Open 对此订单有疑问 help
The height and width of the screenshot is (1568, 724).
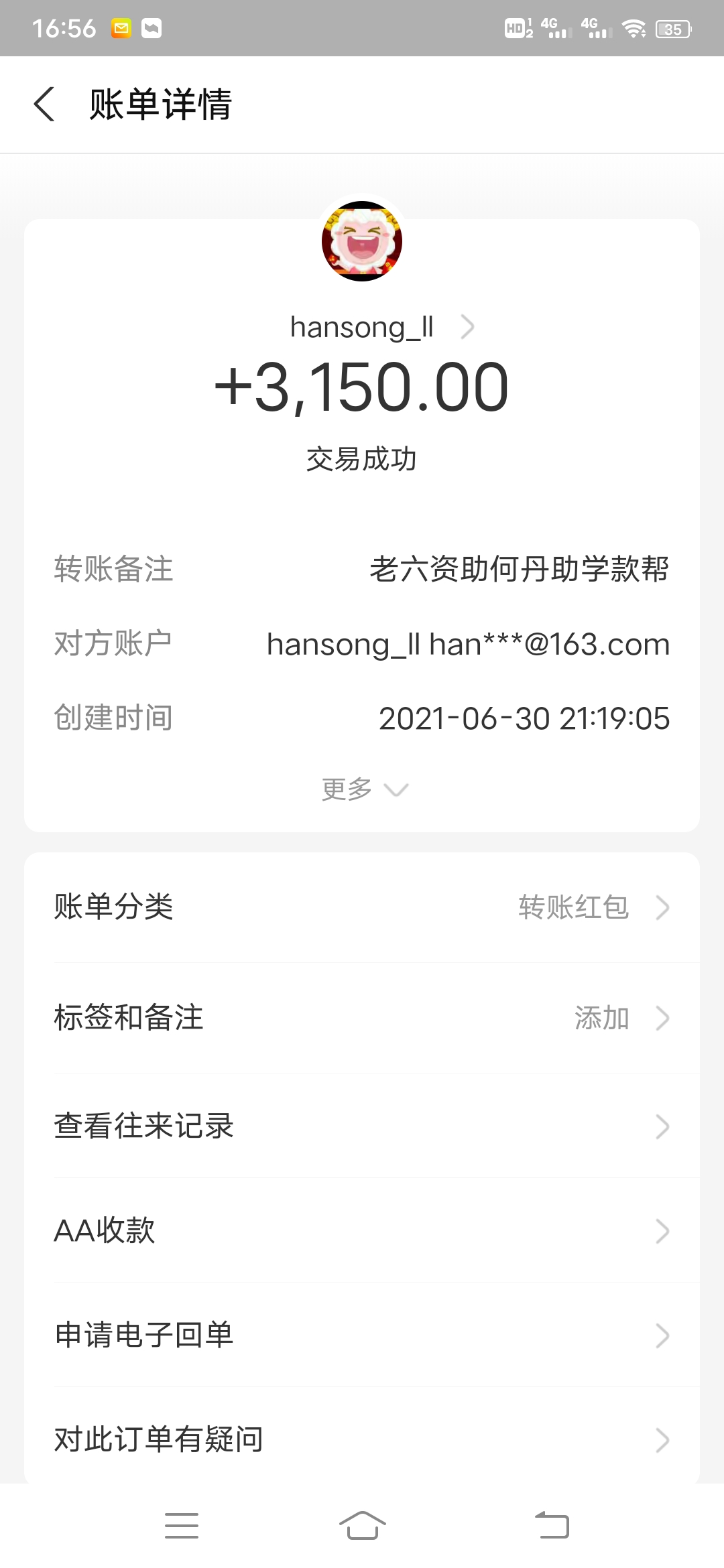(362, 1439)
